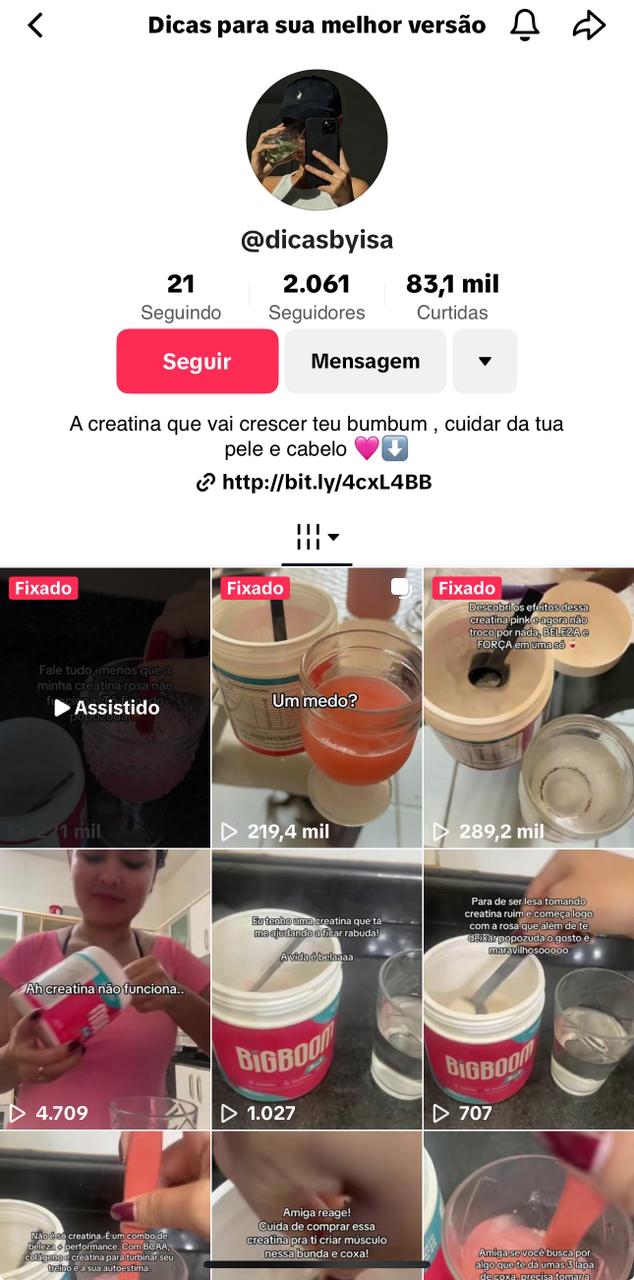This screenshot has width=634, height=1280.
Task: Open the pinned video with 289,2 mil views
Action: (528, 708)
